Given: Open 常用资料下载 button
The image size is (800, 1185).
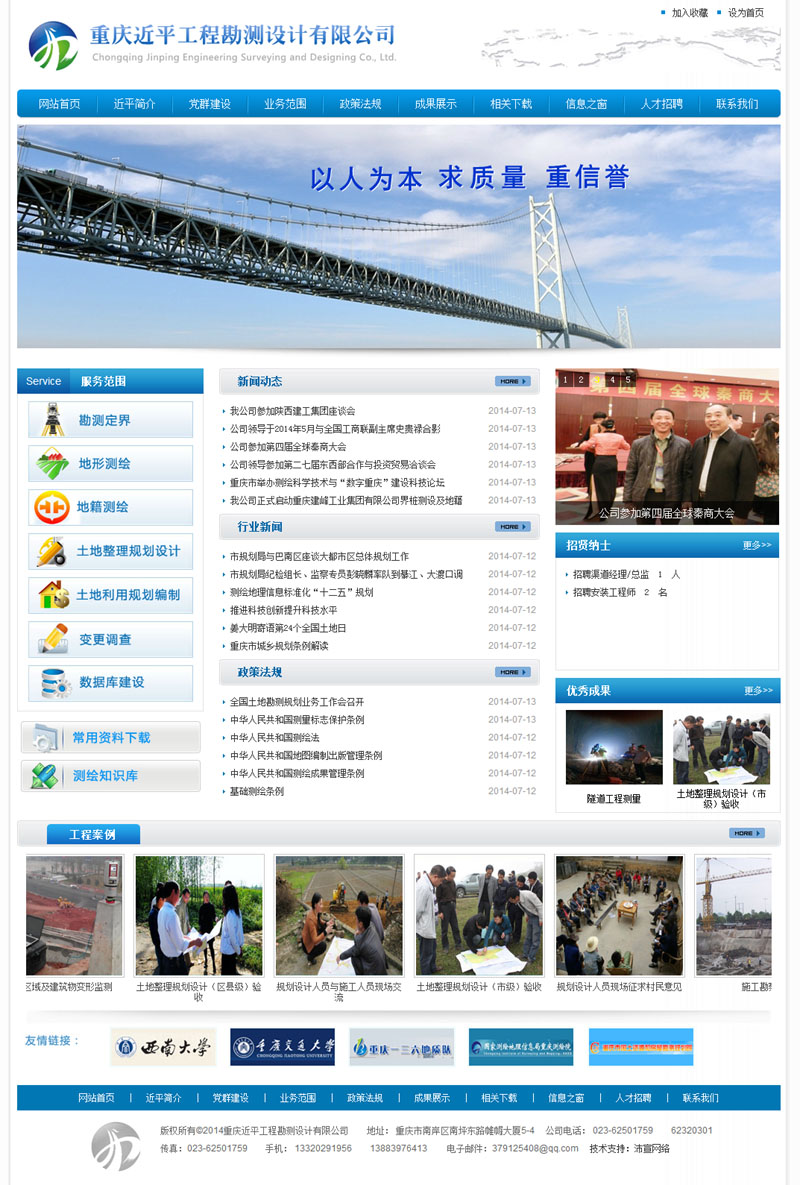Looking at the screenshot, I should tap(110, 738).
